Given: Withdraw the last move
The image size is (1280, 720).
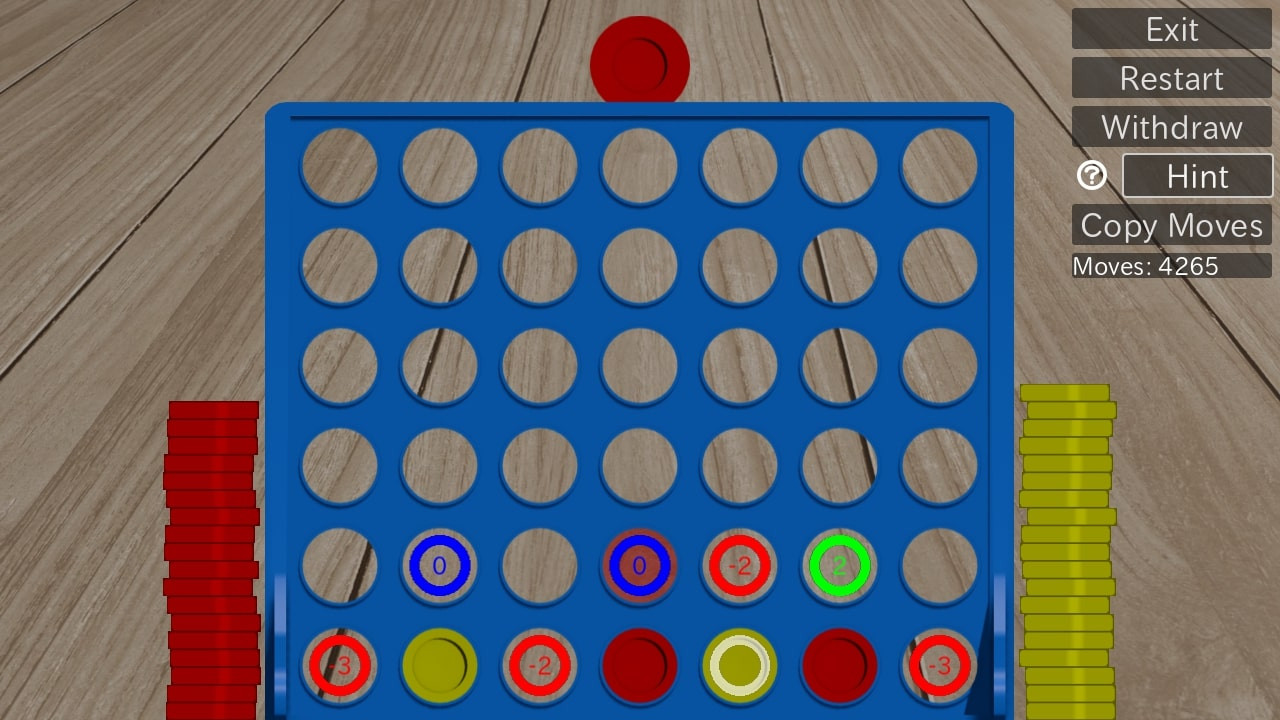Looking at the screenshot, I should (1171, 128).
